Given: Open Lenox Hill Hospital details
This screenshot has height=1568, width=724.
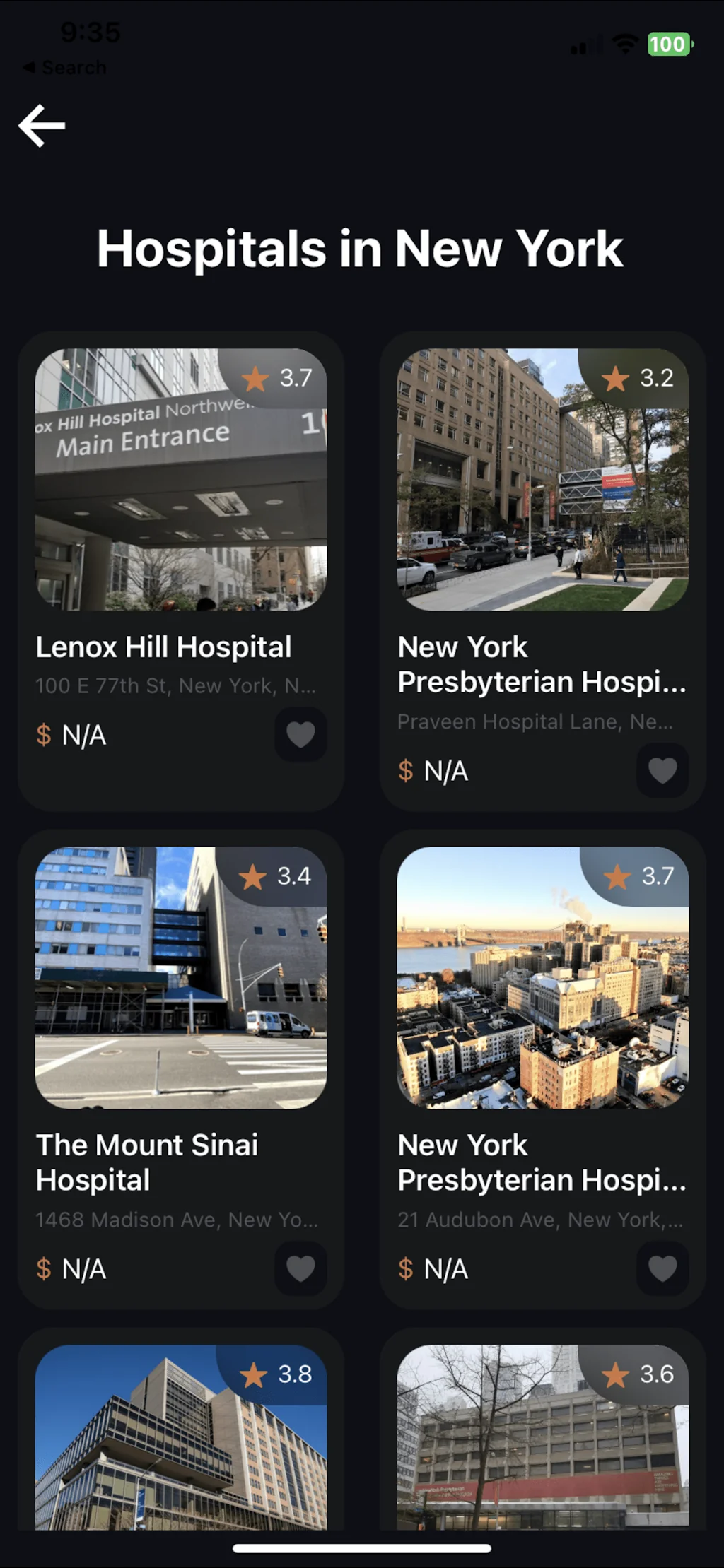Looking at the screenshot, I should click(164, 646).
